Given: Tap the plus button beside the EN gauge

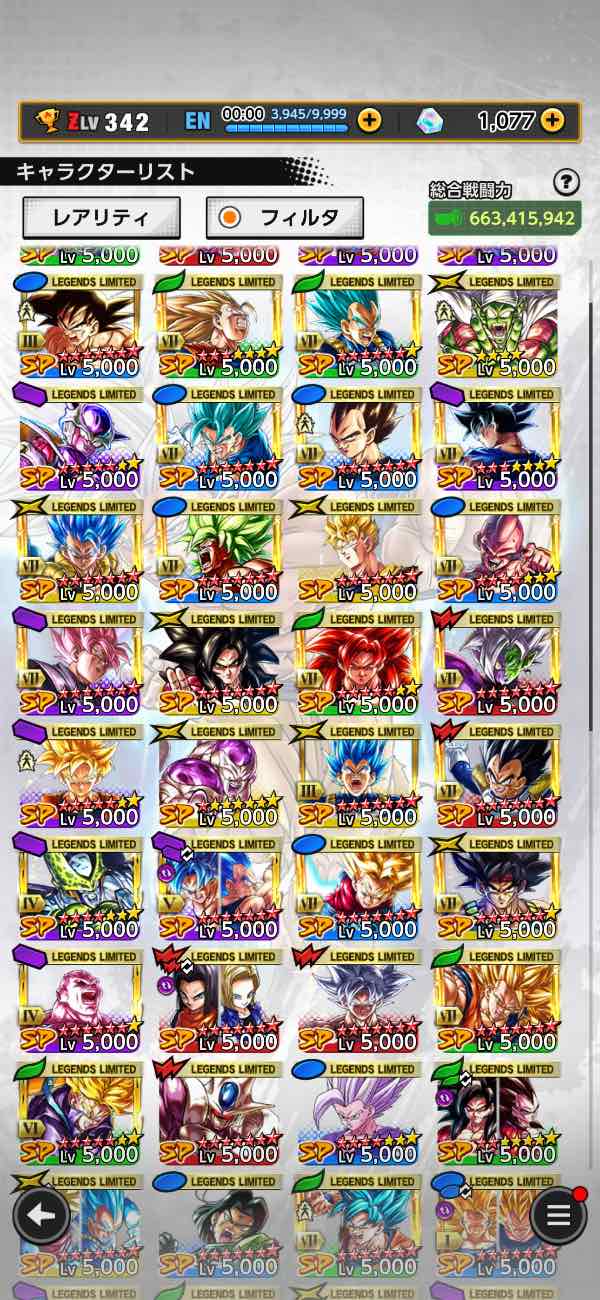Looking at the screenshot, I should pos(369,121).
